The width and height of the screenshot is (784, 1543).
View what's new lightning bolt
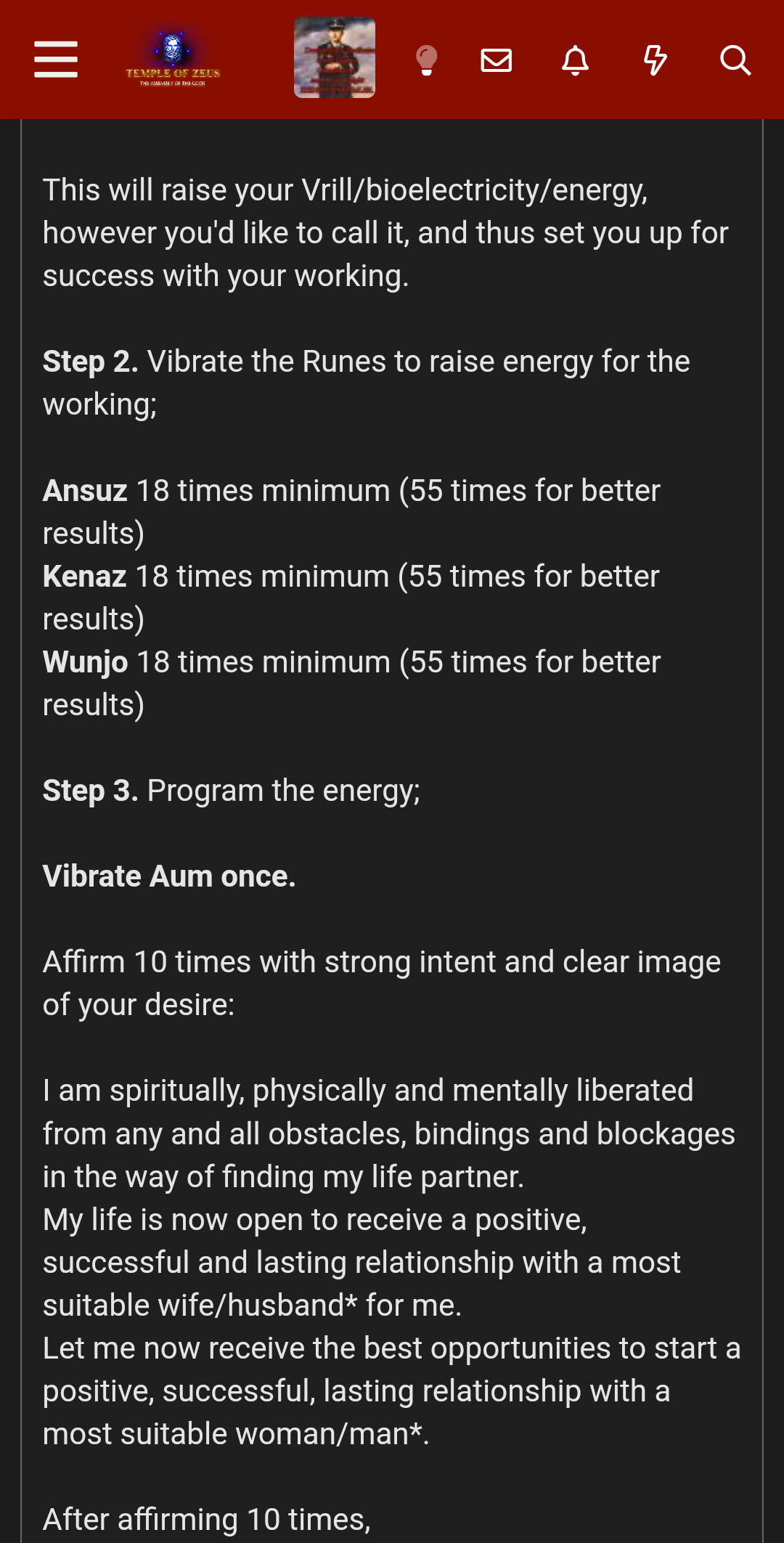655,60
